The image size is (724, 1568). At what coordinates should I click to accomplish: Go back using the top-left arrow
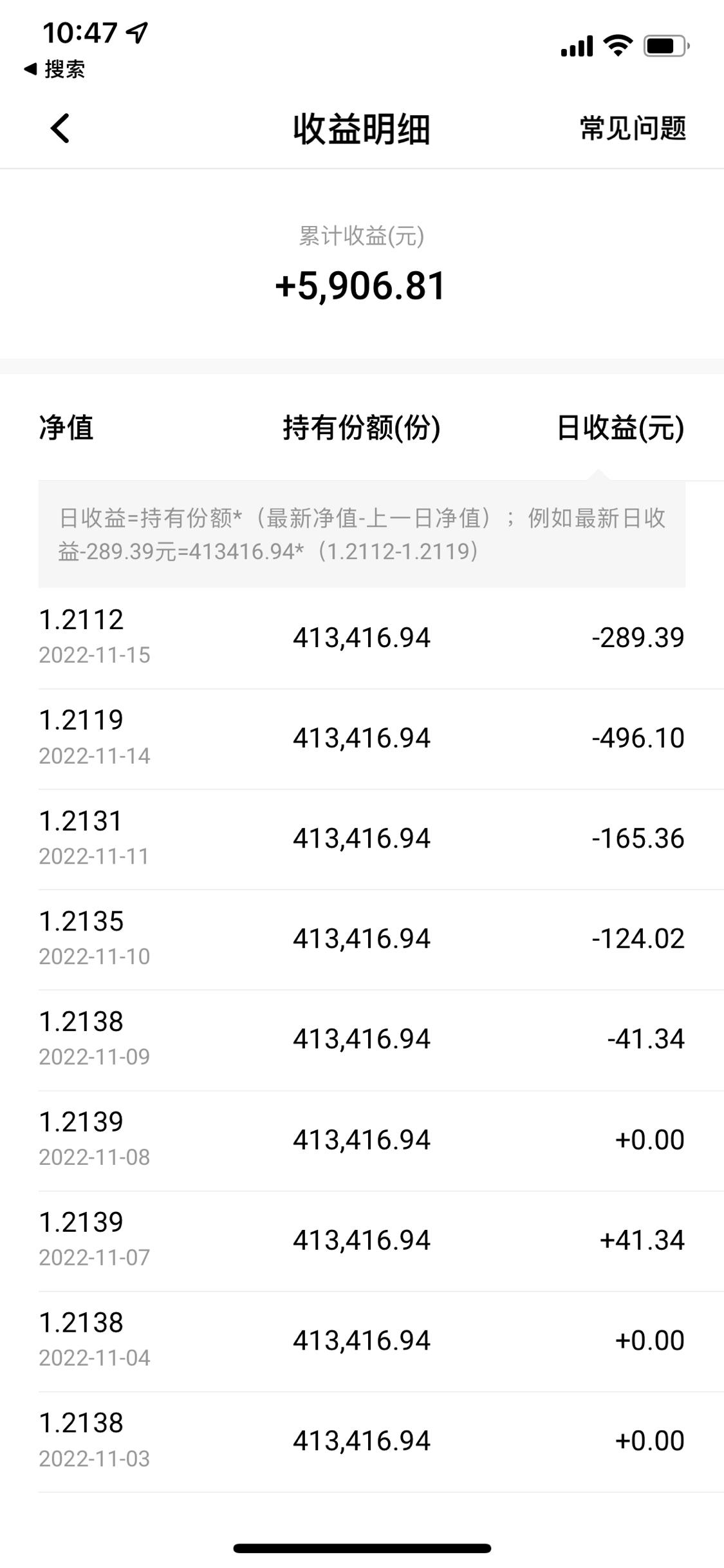coord(60,128)
